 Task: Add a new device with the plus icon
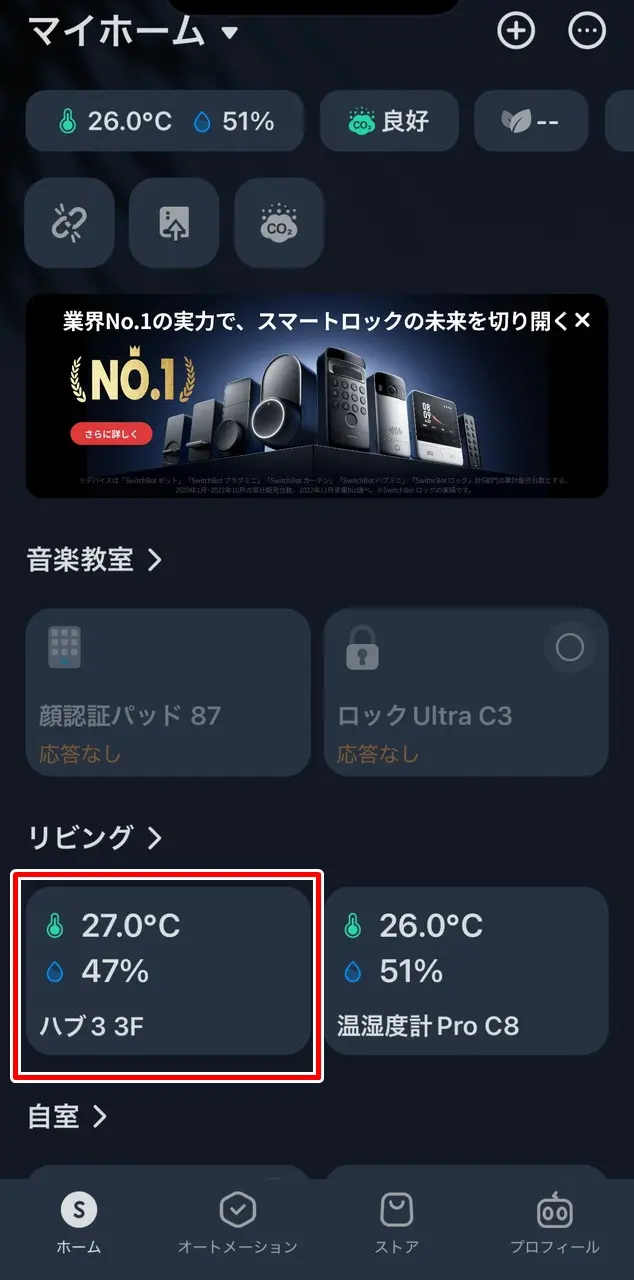click(x=516, y=31)
